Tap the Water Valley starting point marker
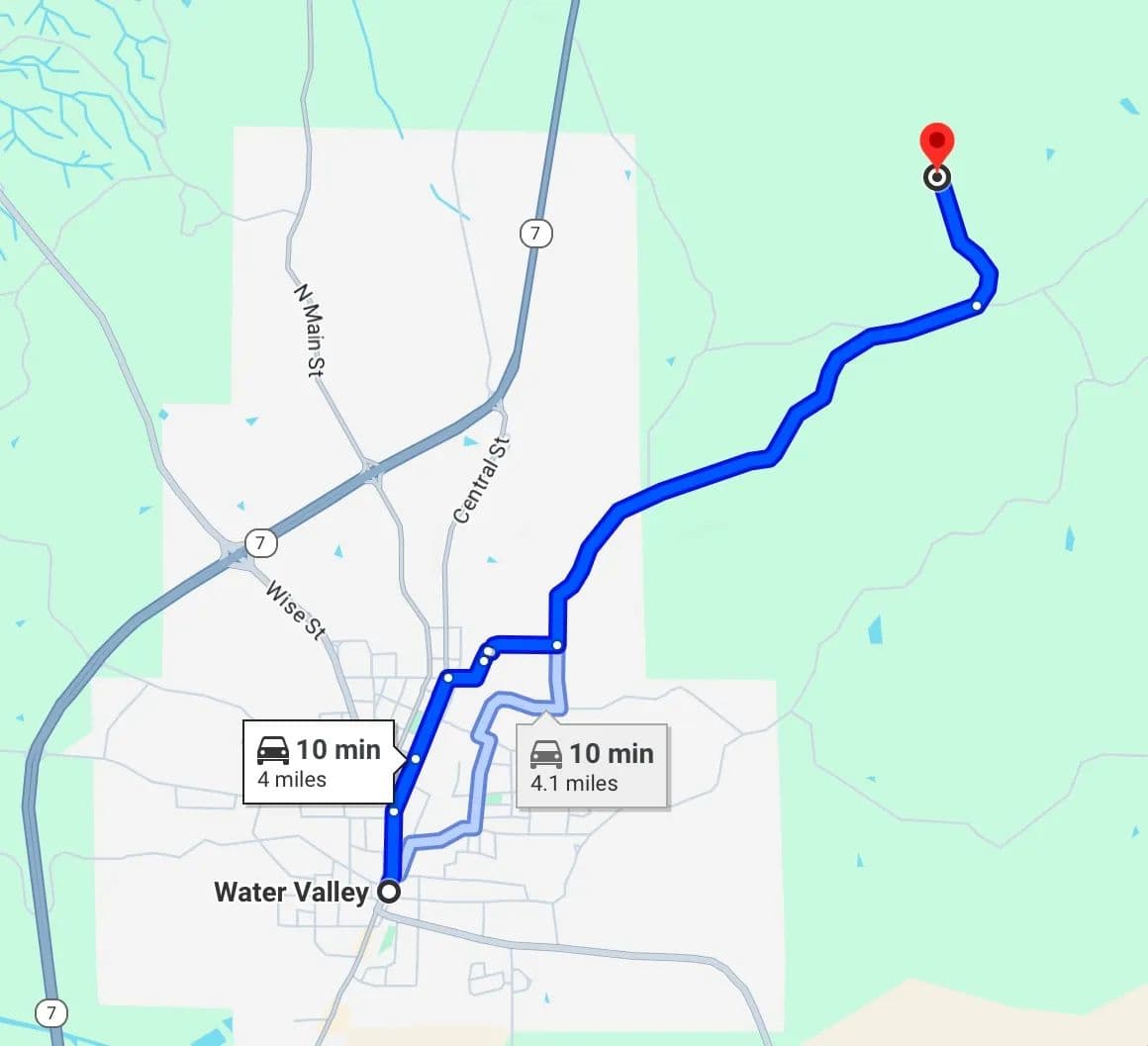The image size is (1148, 1046). 390,892
